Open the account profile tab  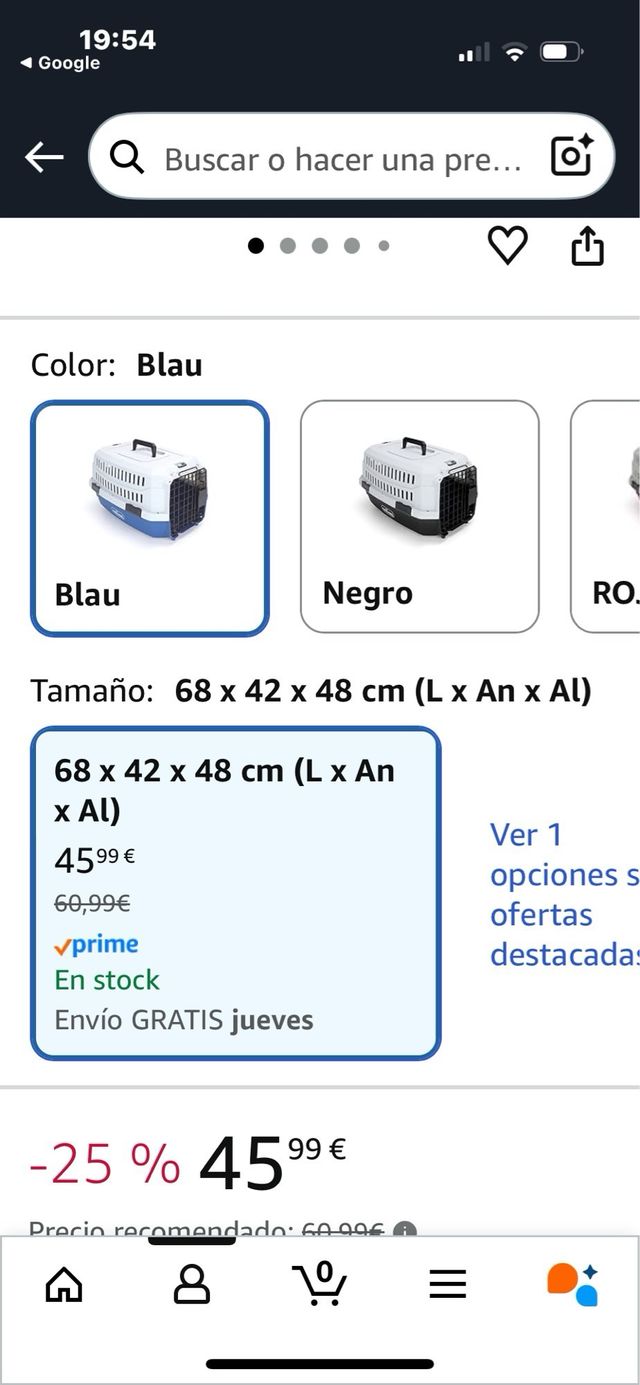[192, 1284]
